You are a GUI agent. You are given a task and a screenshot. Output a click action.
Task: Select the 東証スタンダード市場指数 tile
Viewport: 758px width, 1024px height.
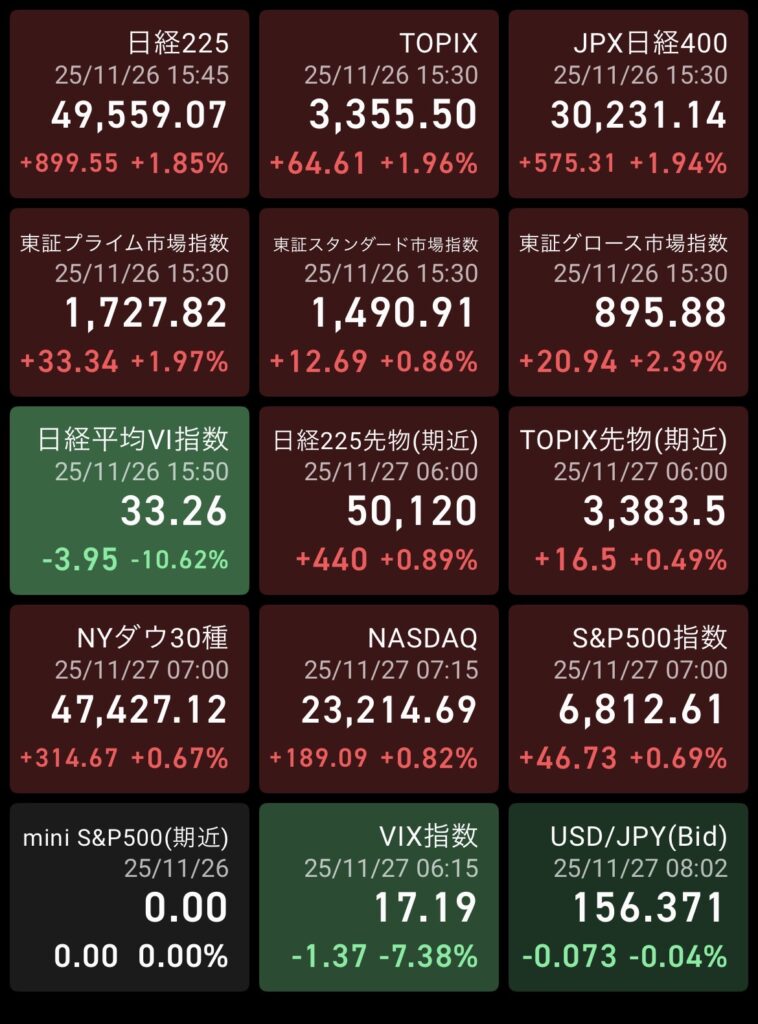(378, 302)
